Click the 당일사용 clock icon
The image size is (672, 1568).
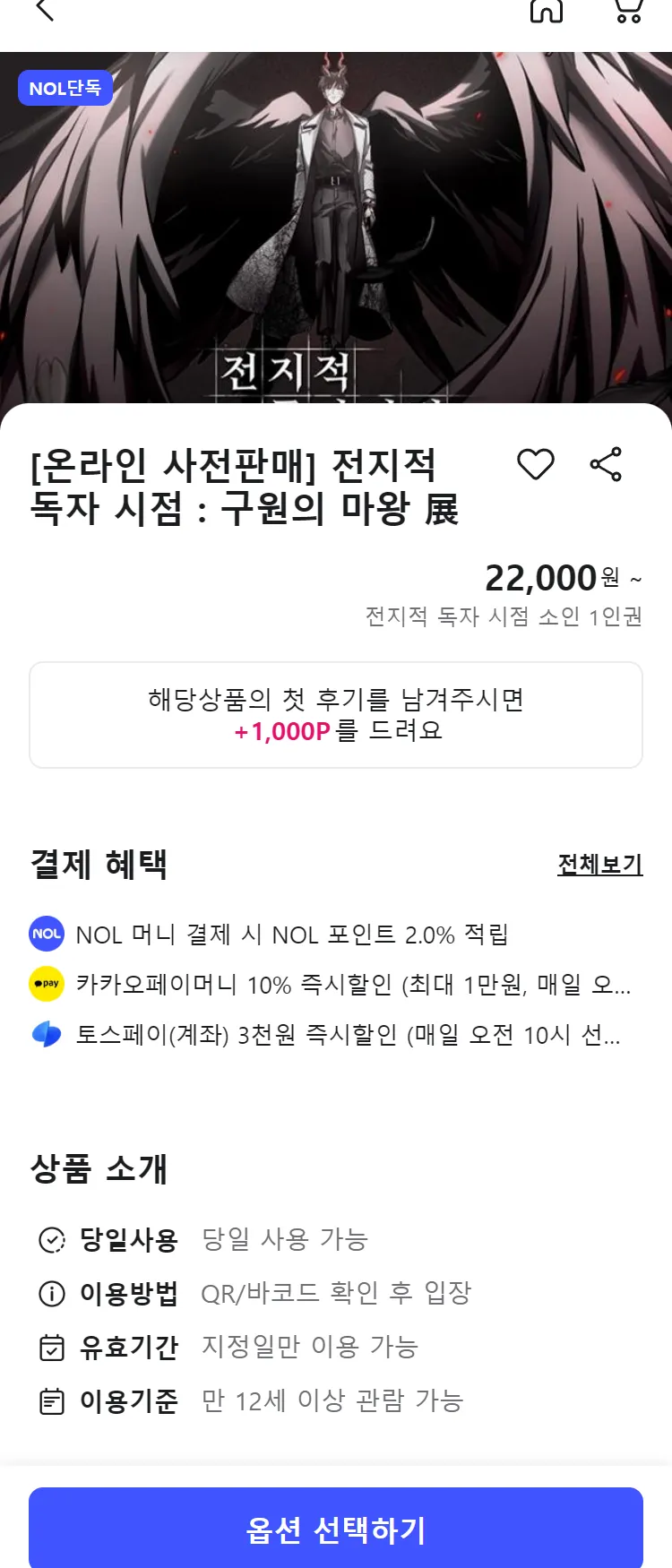(x=51, y=1241)
